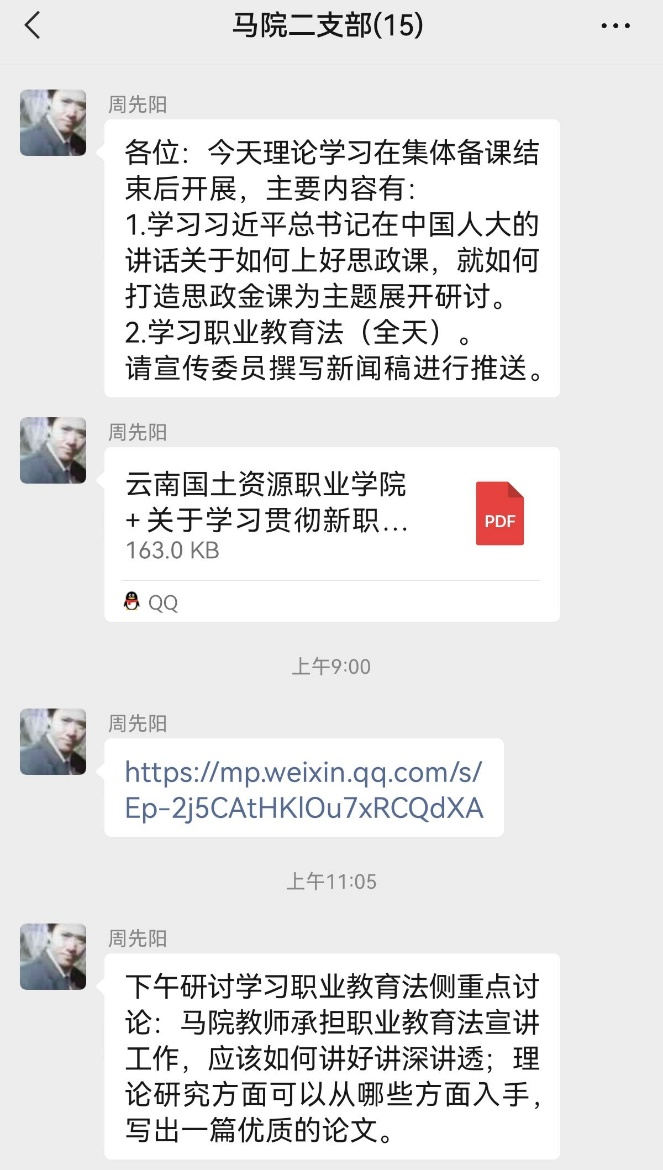Open the group chat overflow menu
The height and width of the screenshot is (1170, 663).
coord(615,26)
